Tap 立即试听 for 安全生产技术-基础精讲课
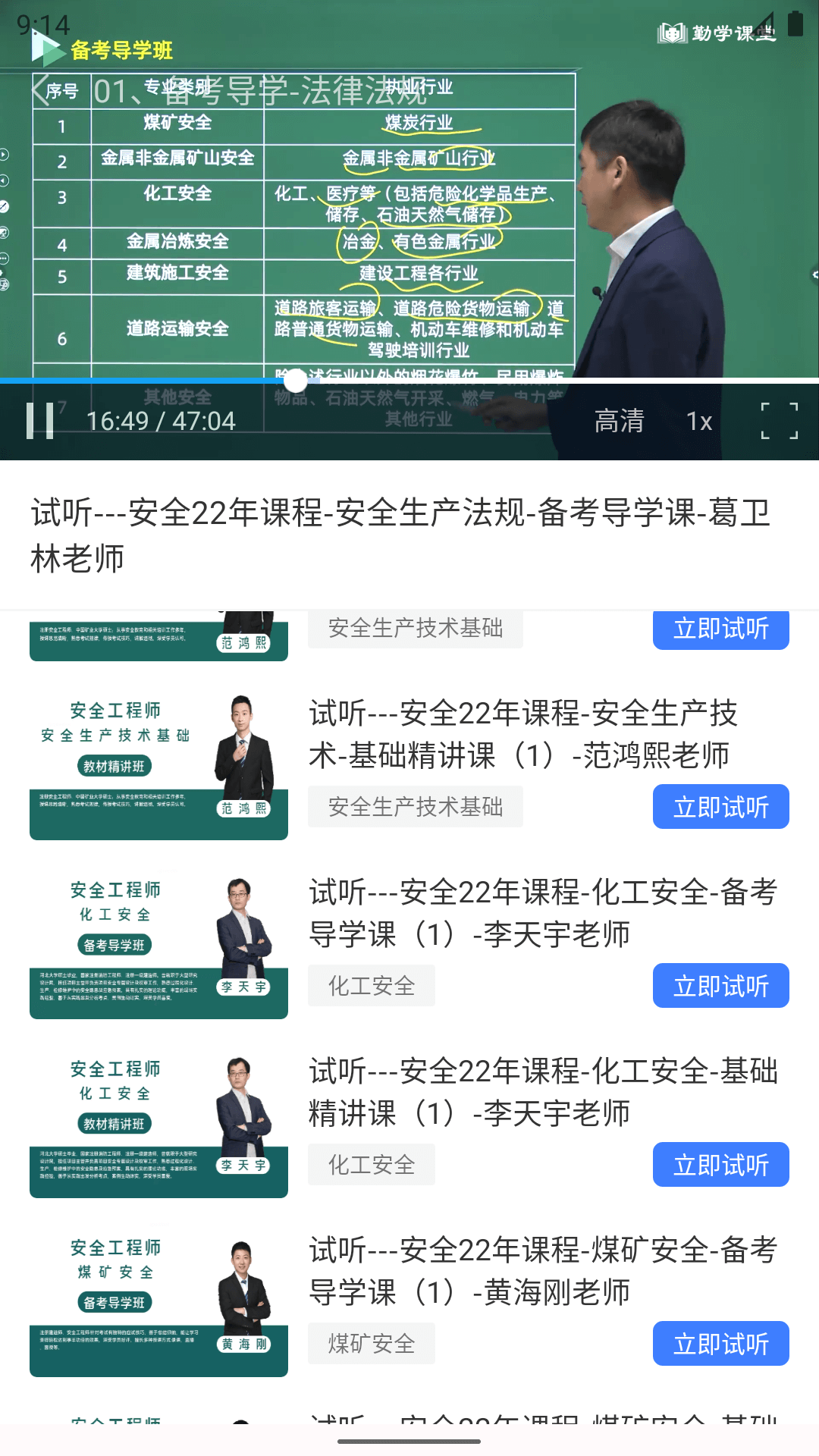 [x=720, y=807]
